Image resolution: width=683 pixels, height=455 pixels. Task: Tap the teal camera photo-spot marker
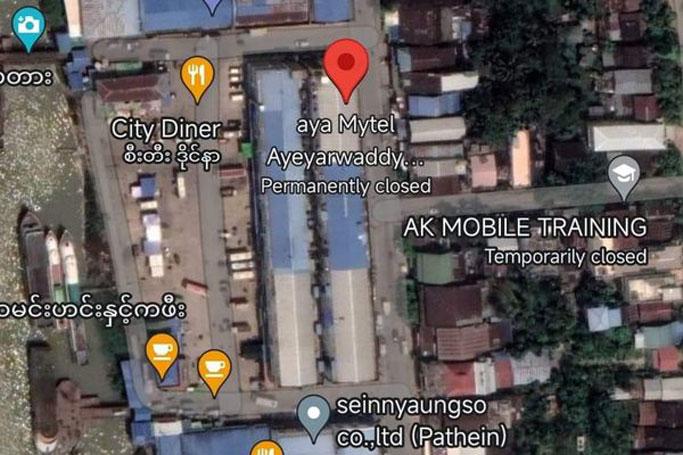click(29, 26)
